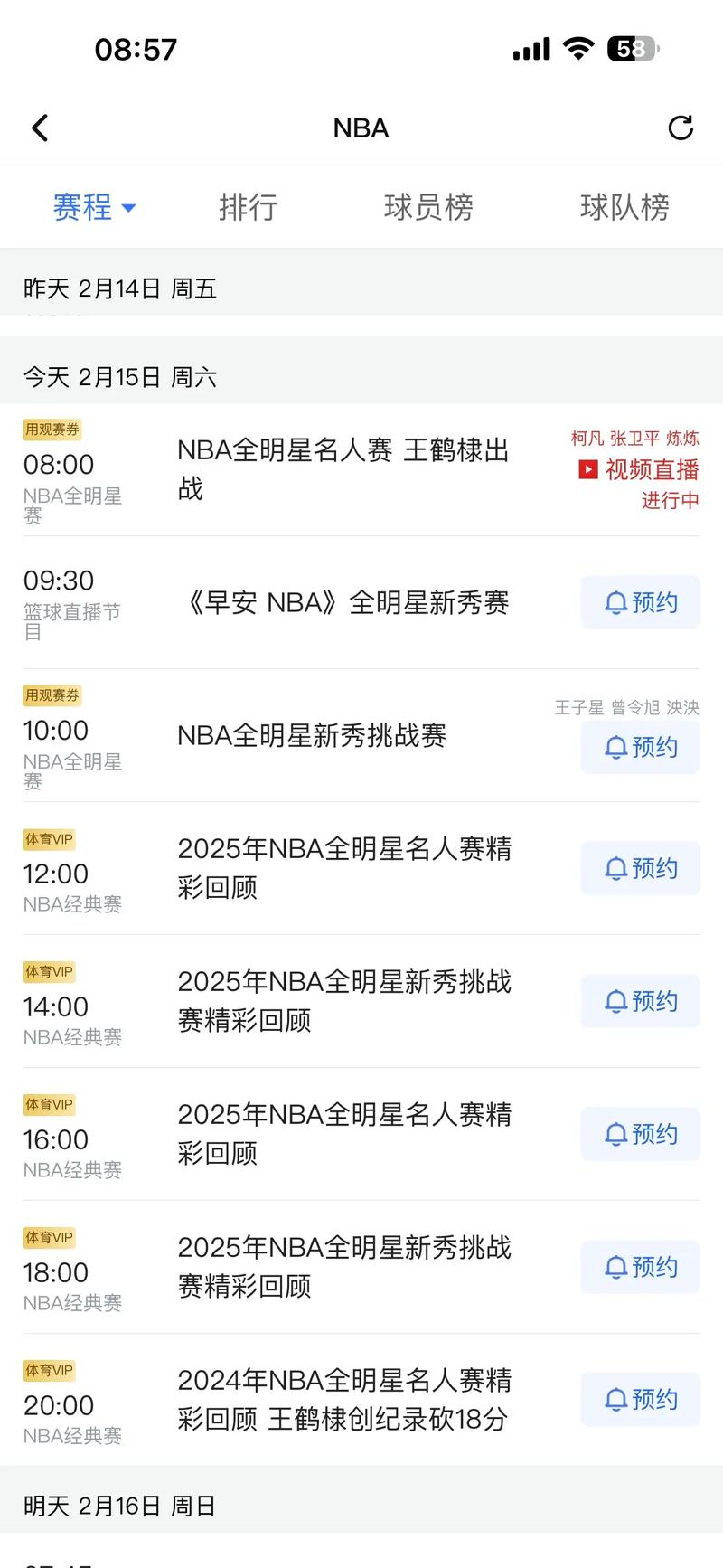This screenshot has width=723, height=1568.
Task: Click the 预约 button for the 12:00 replay
Action: click(x=640, y=868)
